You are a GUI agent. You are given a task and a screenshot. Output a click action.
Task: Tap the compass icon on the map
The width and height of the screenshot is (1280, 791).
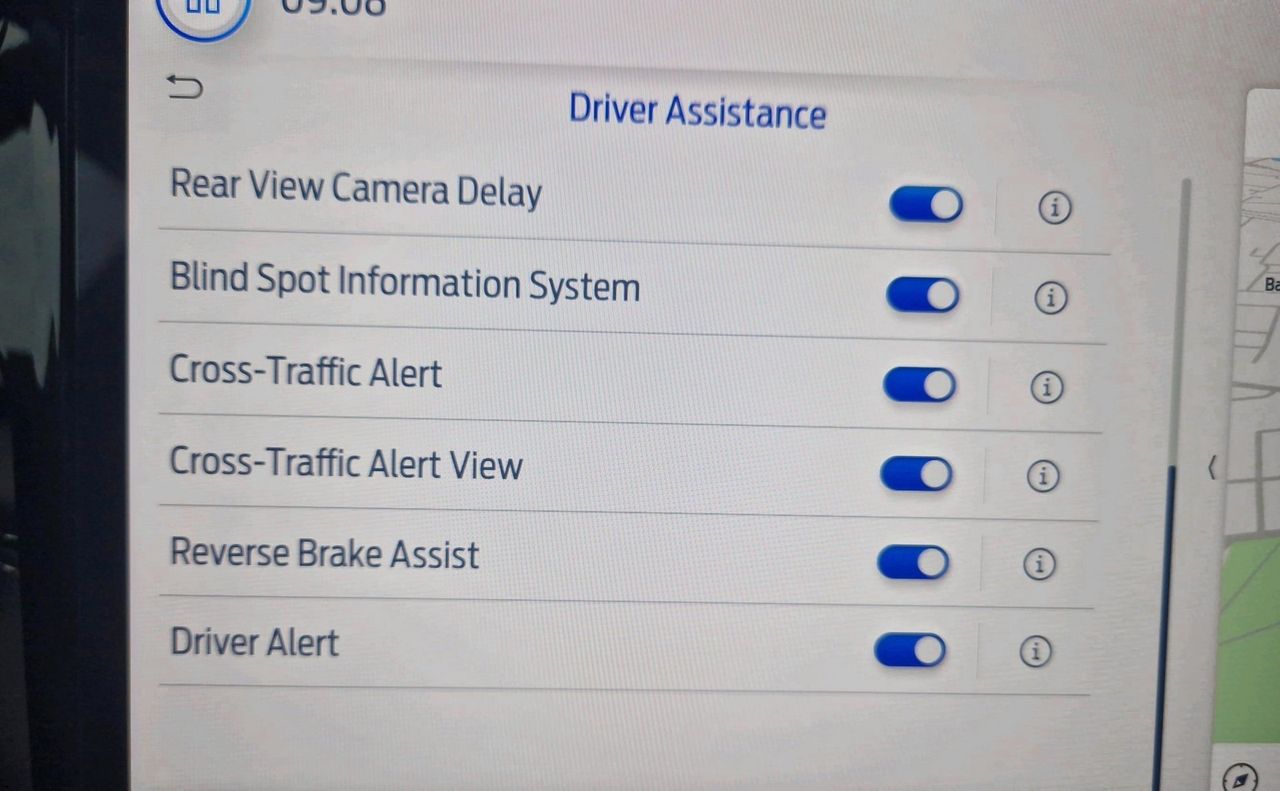[x=1240, y=776]
